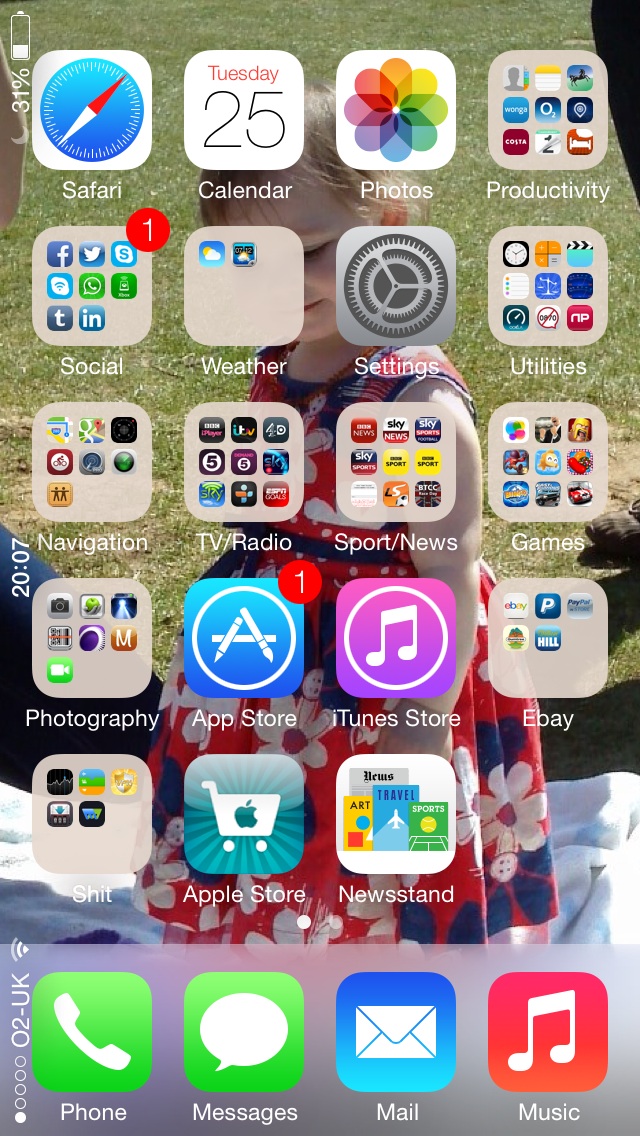Open the Social folder
The image size is (640, 1136).
click(92, 286)
